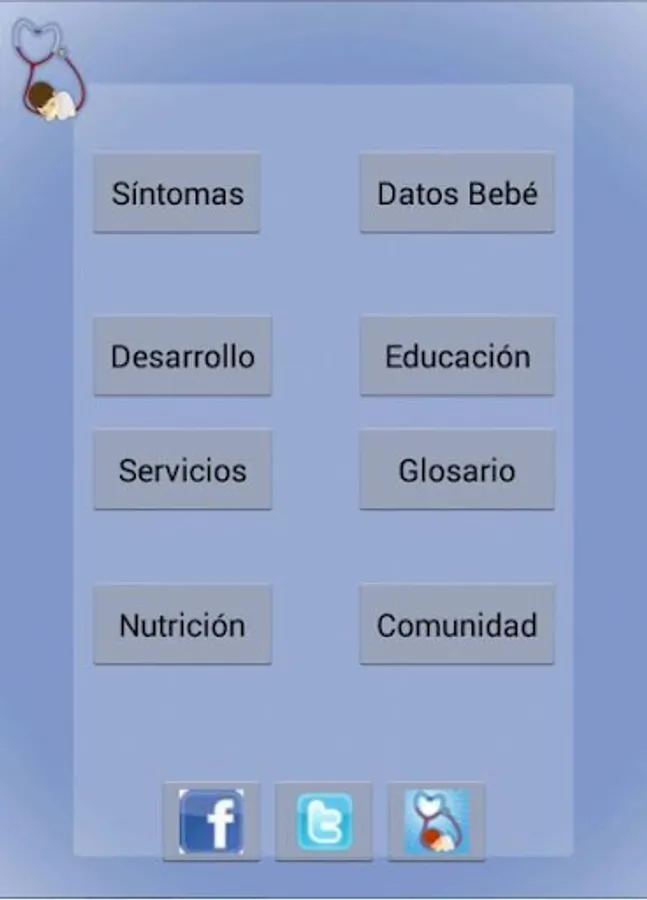Open the Facebook page
This screenshot has height=900, width=647.
pos(211,821)
